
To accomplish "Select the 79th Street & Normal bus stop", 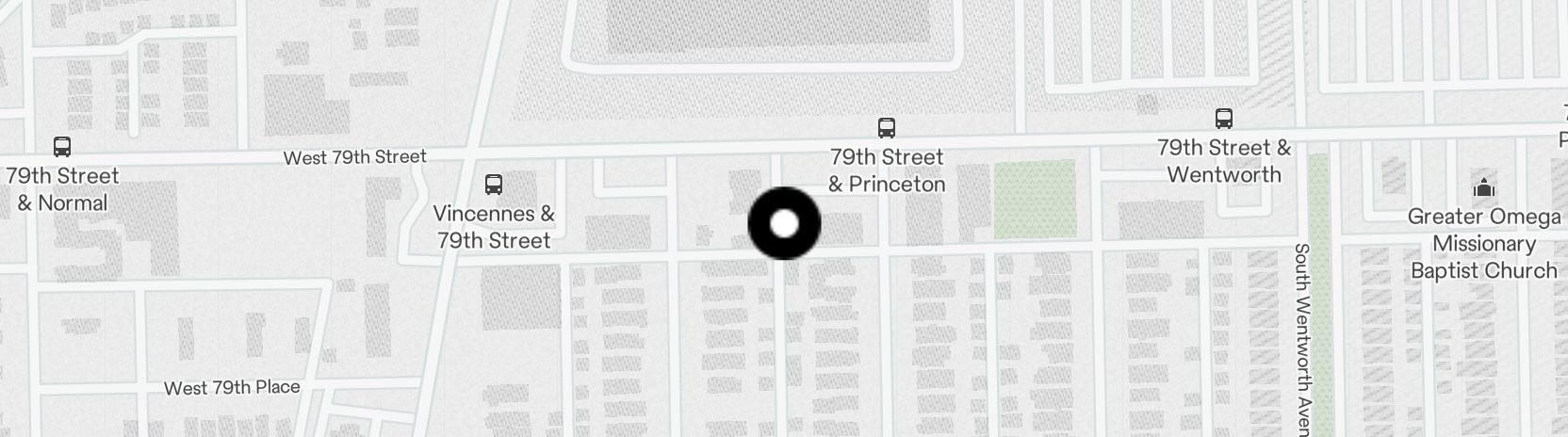I will [x=62, y=146].
